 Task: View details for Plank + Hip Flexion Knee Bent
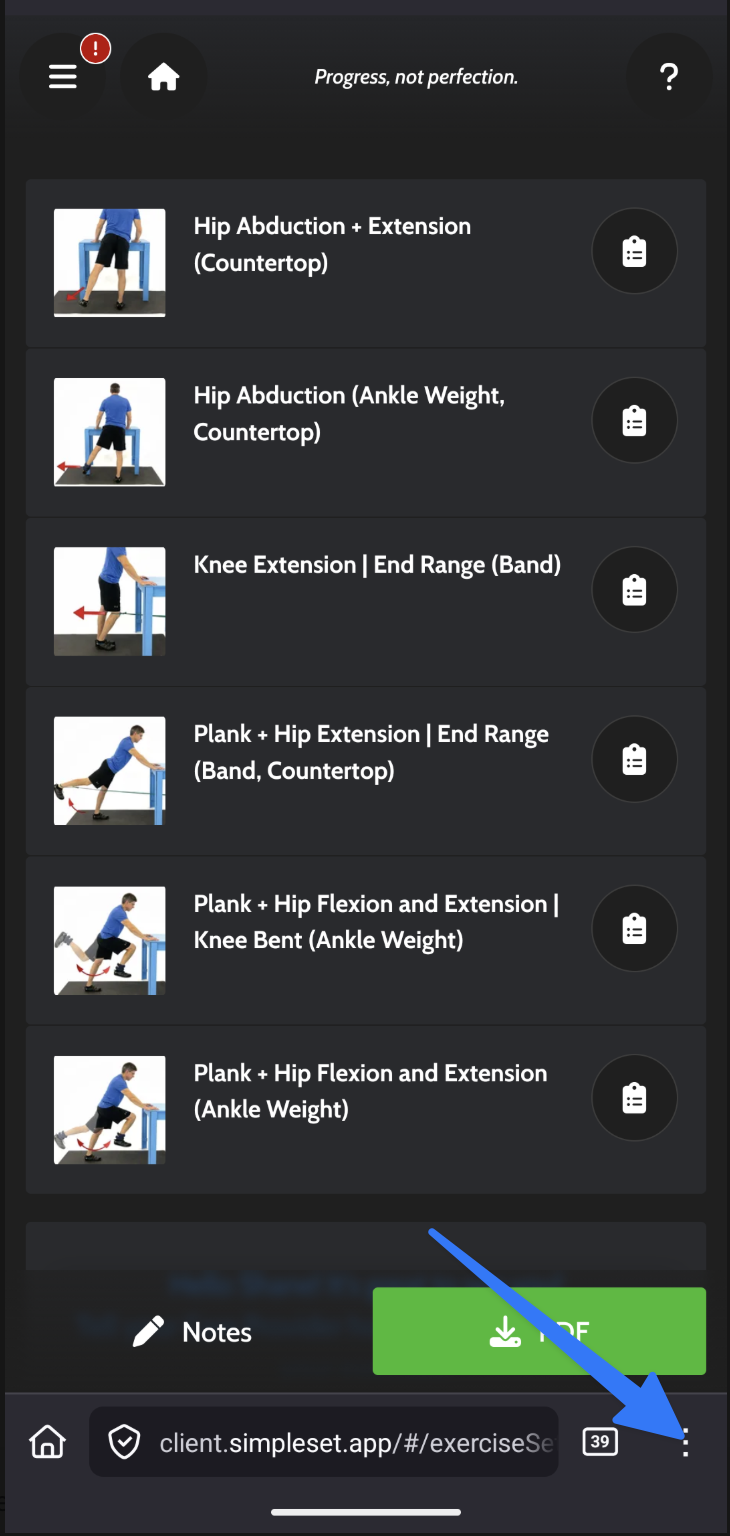point(634,929)
